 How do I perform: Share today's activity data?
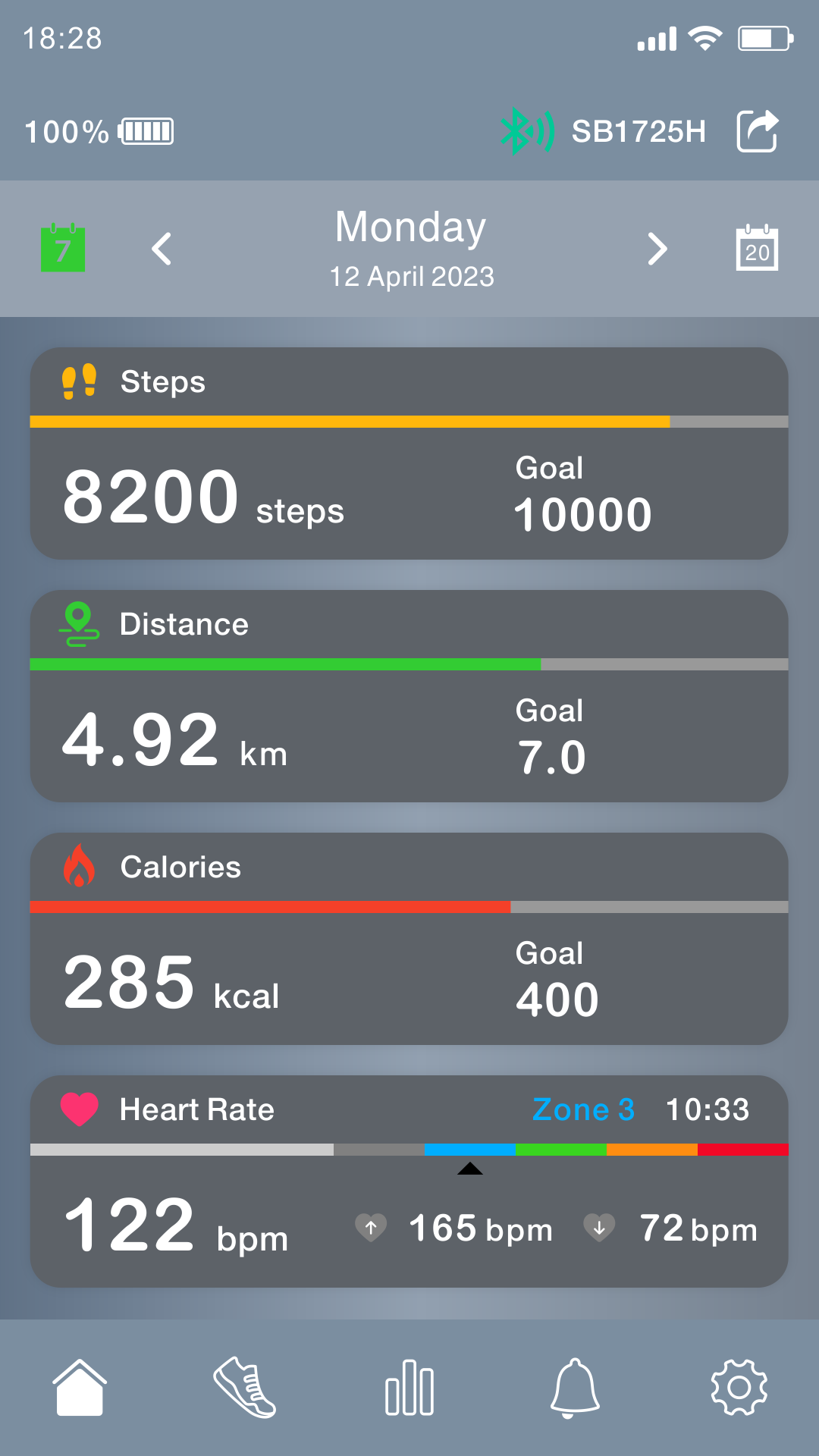[758, 131]
